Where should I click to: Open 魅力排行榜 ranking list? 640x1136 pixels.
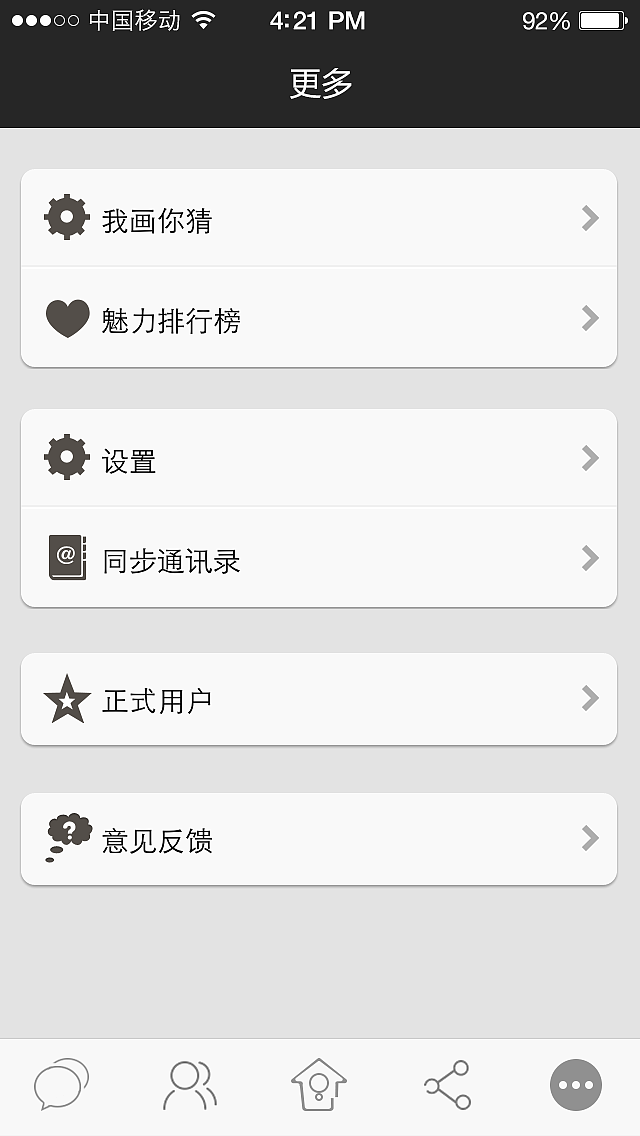click(318, 319)
